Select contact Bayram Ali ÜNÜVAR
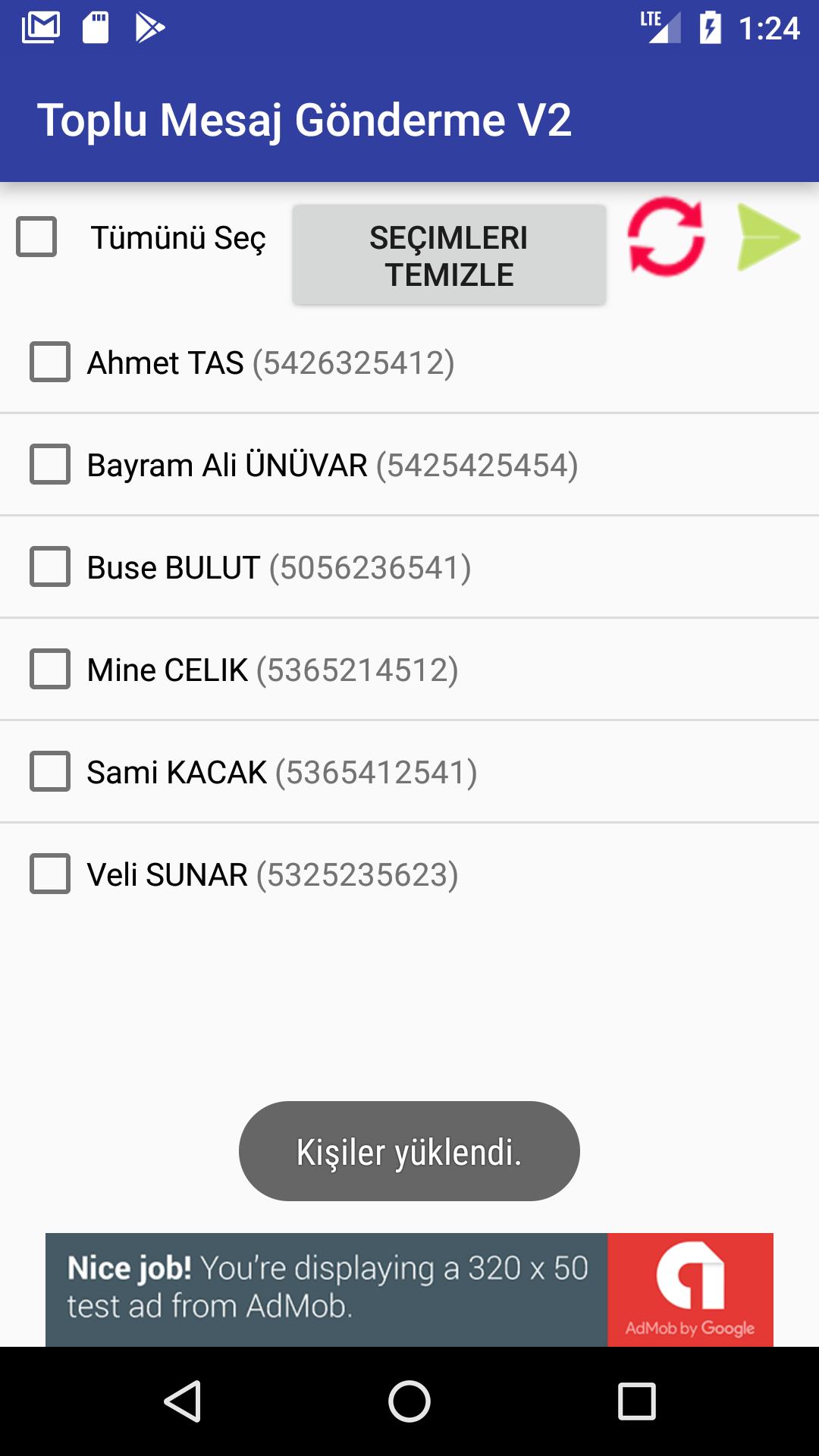819x1456 pixels. 50,464
